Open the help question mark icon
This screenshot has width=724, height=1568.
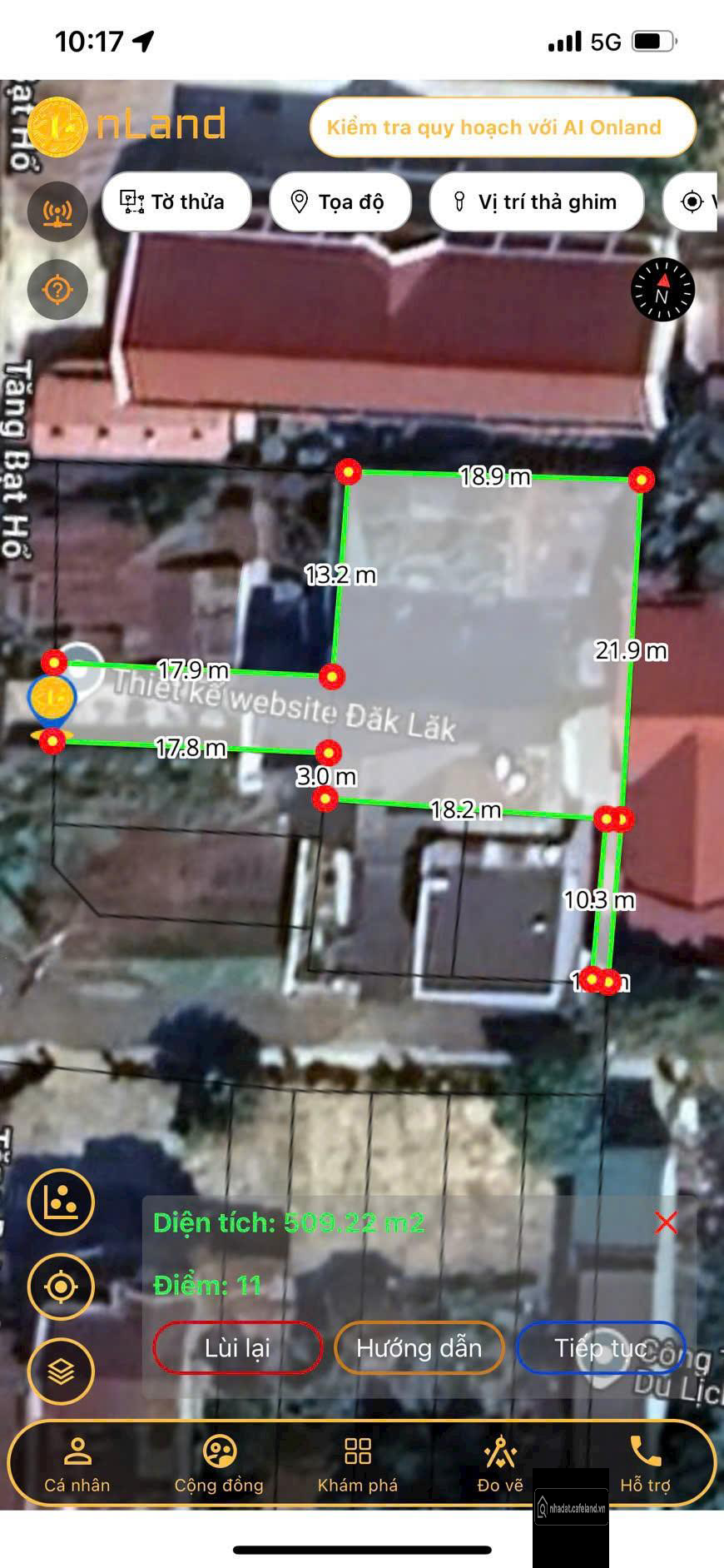pyautogui.click(x=57, y=290)
